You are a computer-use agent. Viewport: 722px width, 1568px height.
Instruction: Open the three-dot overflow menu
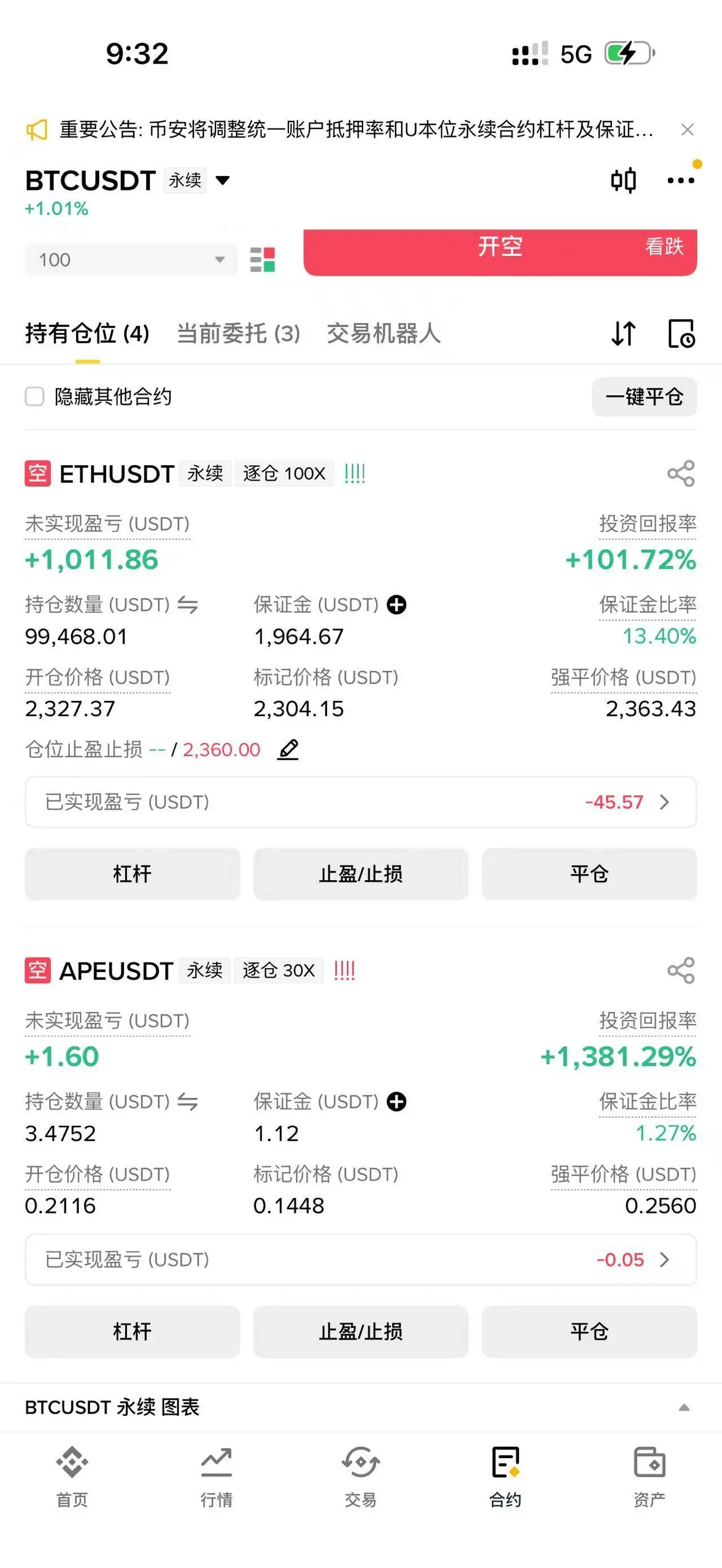[681, 180]
